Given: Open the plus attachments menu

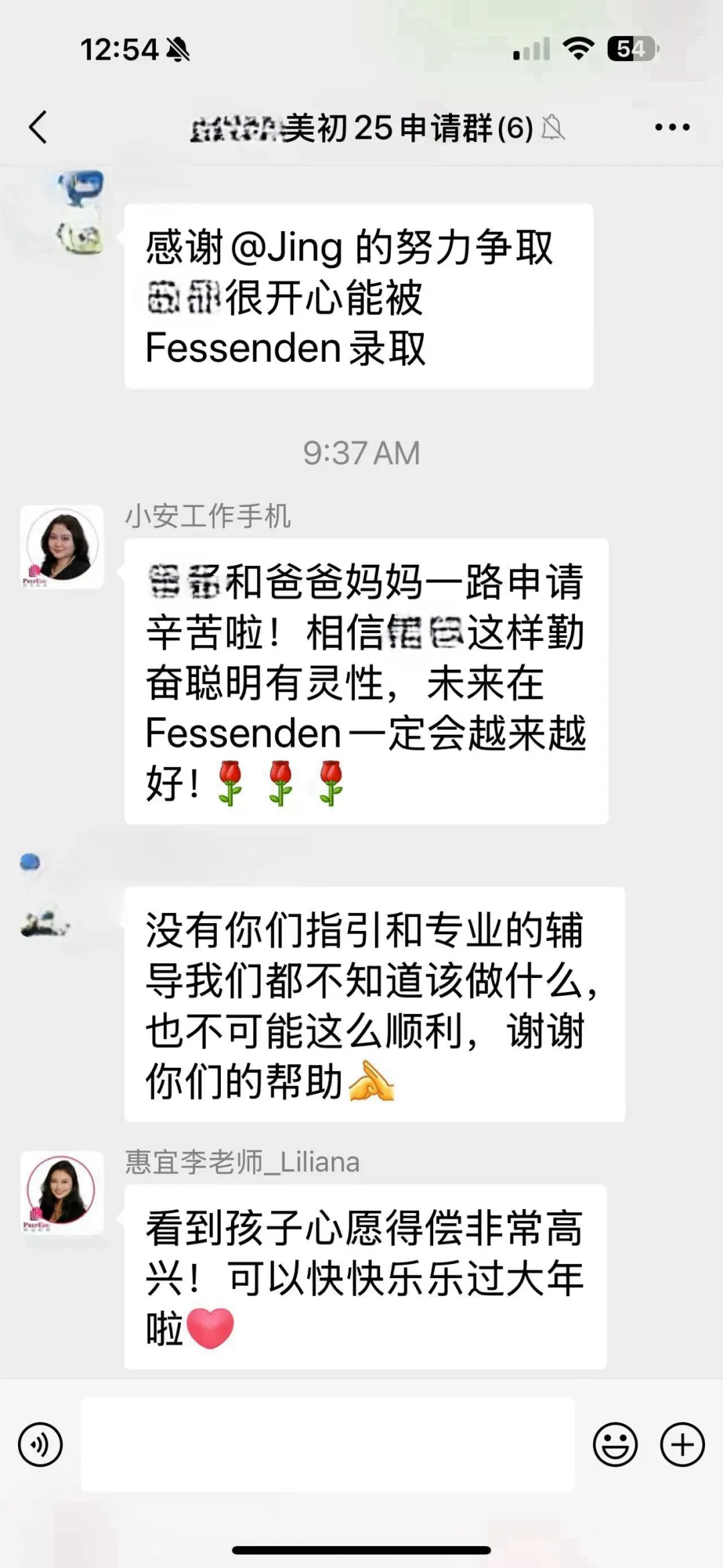Looking at the screenshot, I should [682, 1445].
